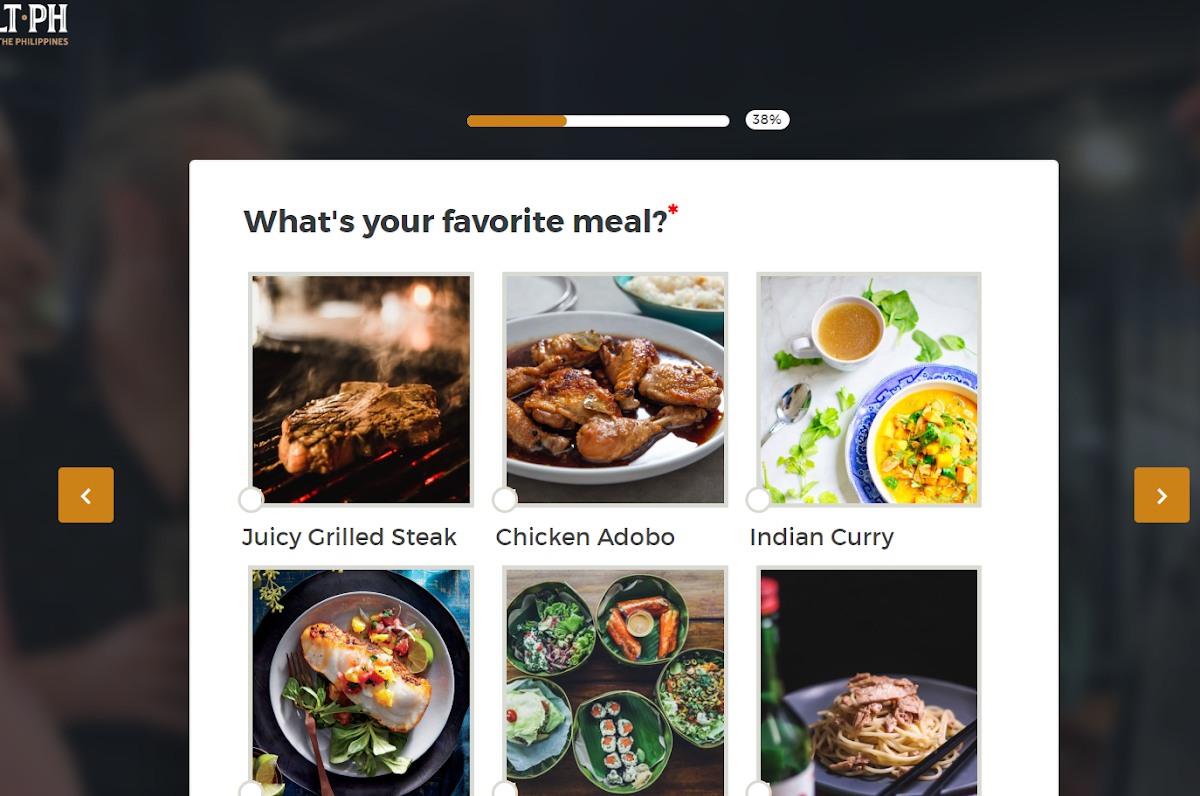Select the sushi and salad bowls picture
Image resolution: width=1200 pixels, height=796 pixels.
(x=614, y=680)
